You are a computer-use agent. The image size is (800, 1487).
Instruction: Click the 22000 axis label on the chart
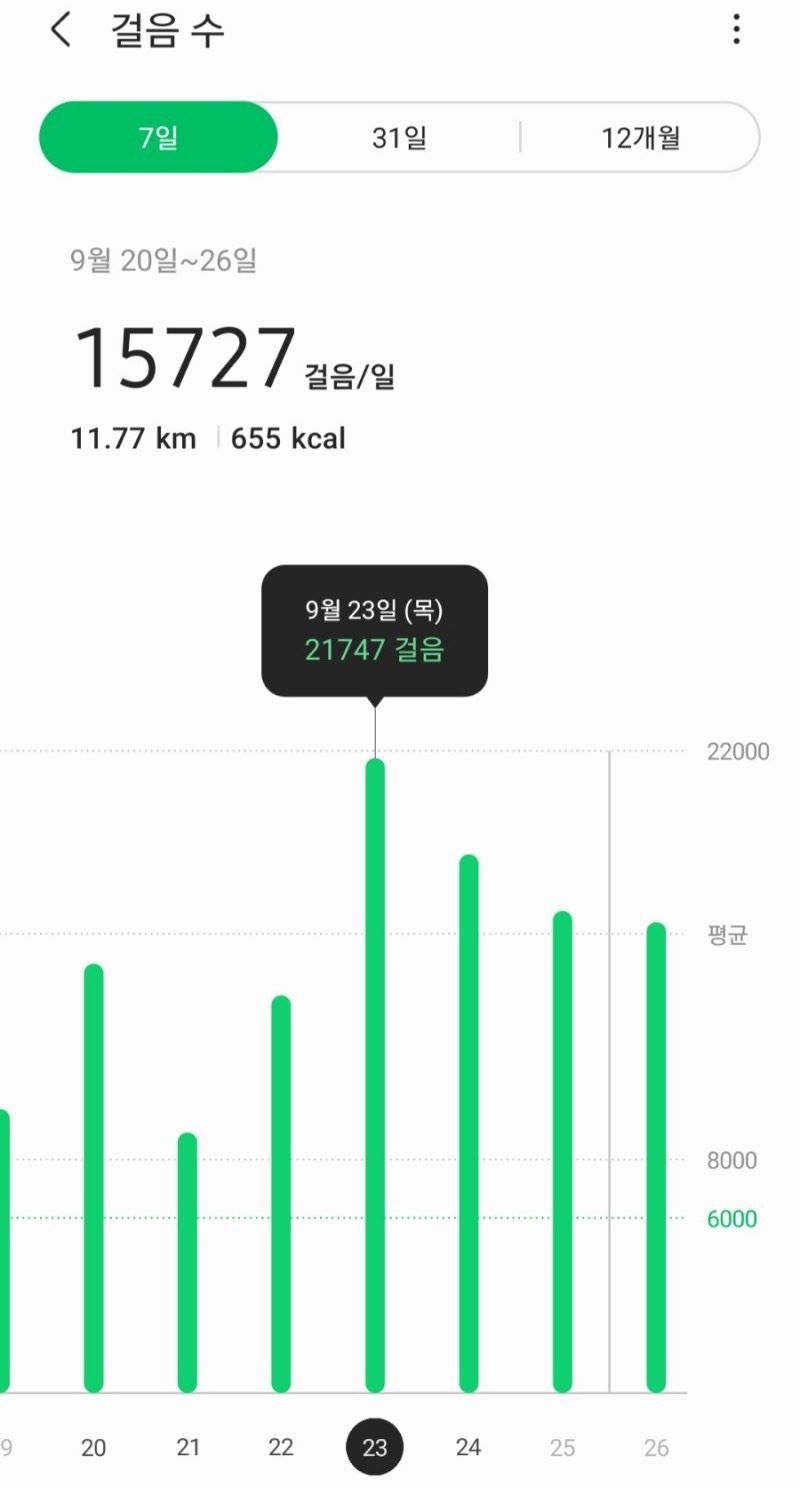tap(737, 751)
